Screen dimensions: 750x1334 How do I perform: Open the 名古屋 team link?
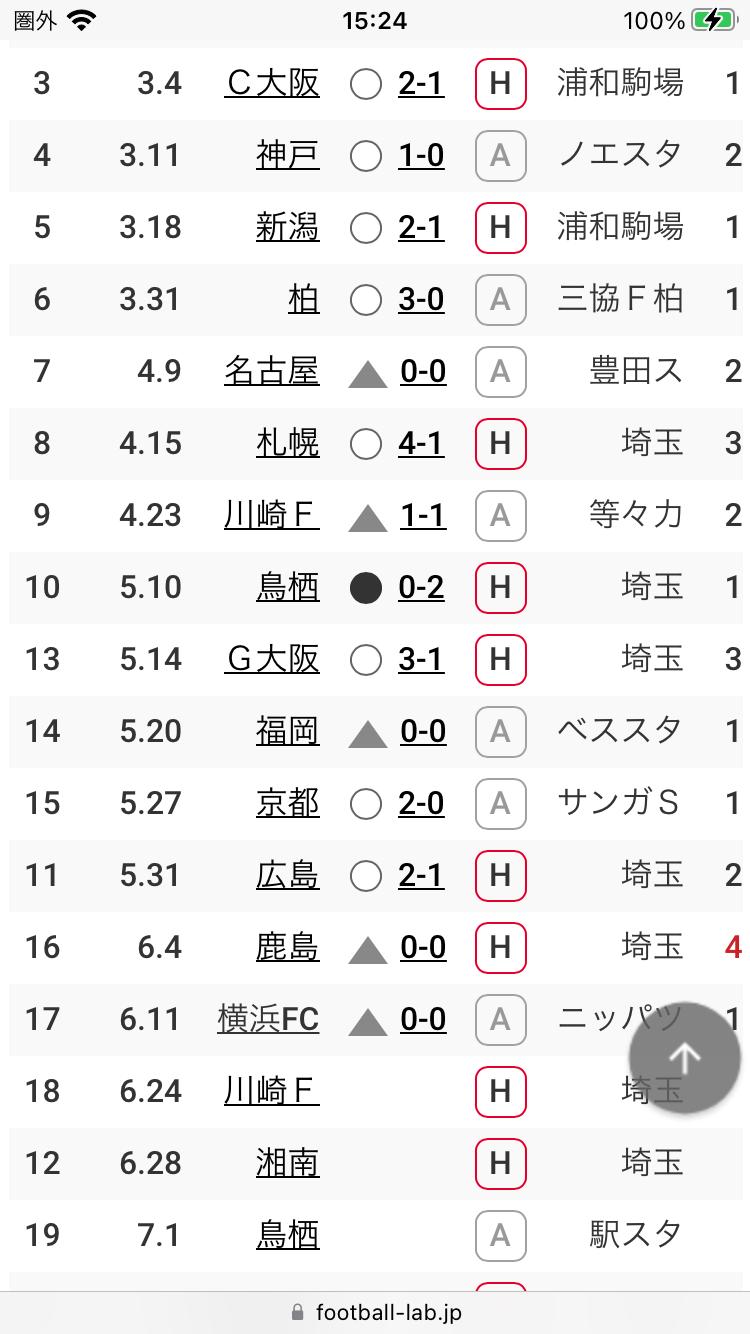[272, 371]
